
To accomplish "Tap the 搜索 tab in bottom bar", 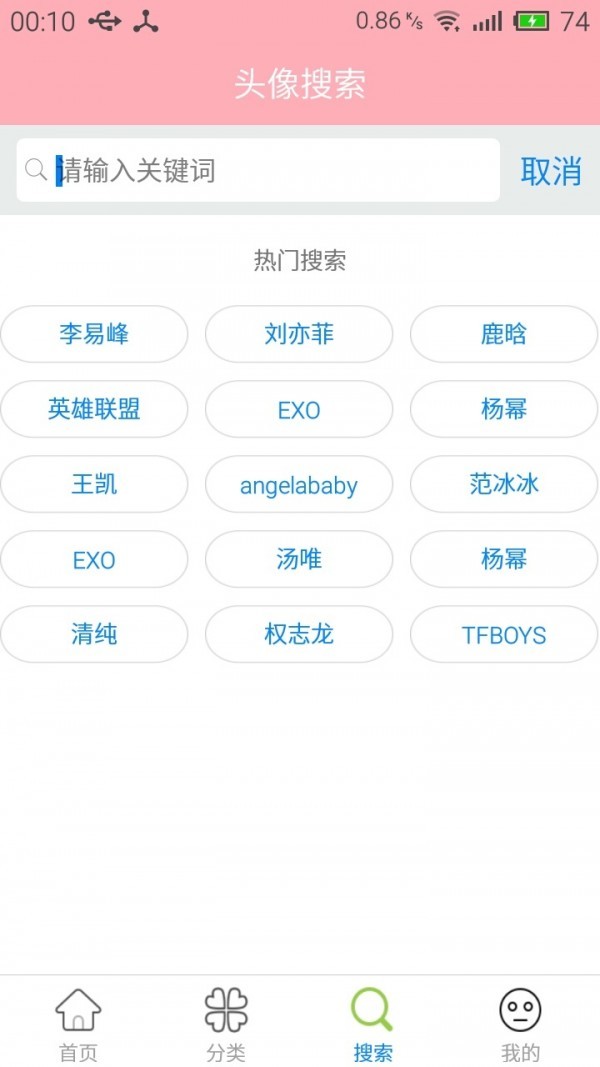I will (x=373, y=1023).
